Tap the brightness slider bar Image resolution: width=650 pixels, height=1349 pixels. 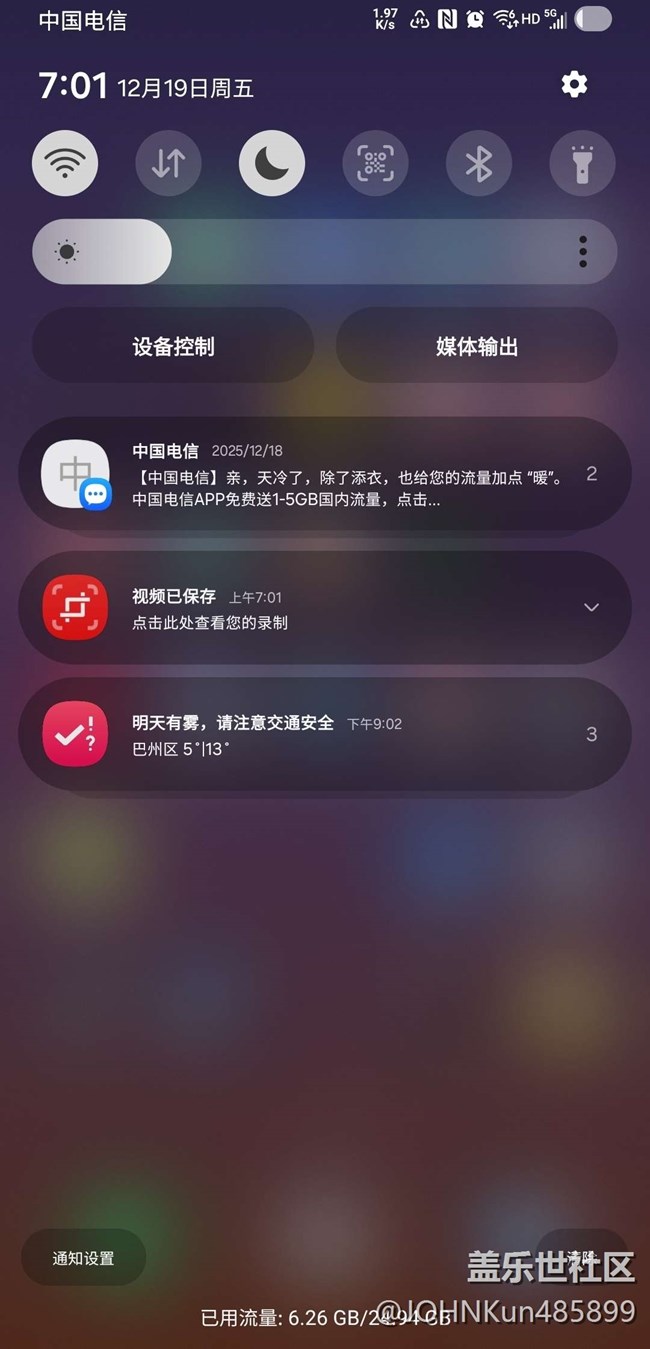(x=324, y=251)
